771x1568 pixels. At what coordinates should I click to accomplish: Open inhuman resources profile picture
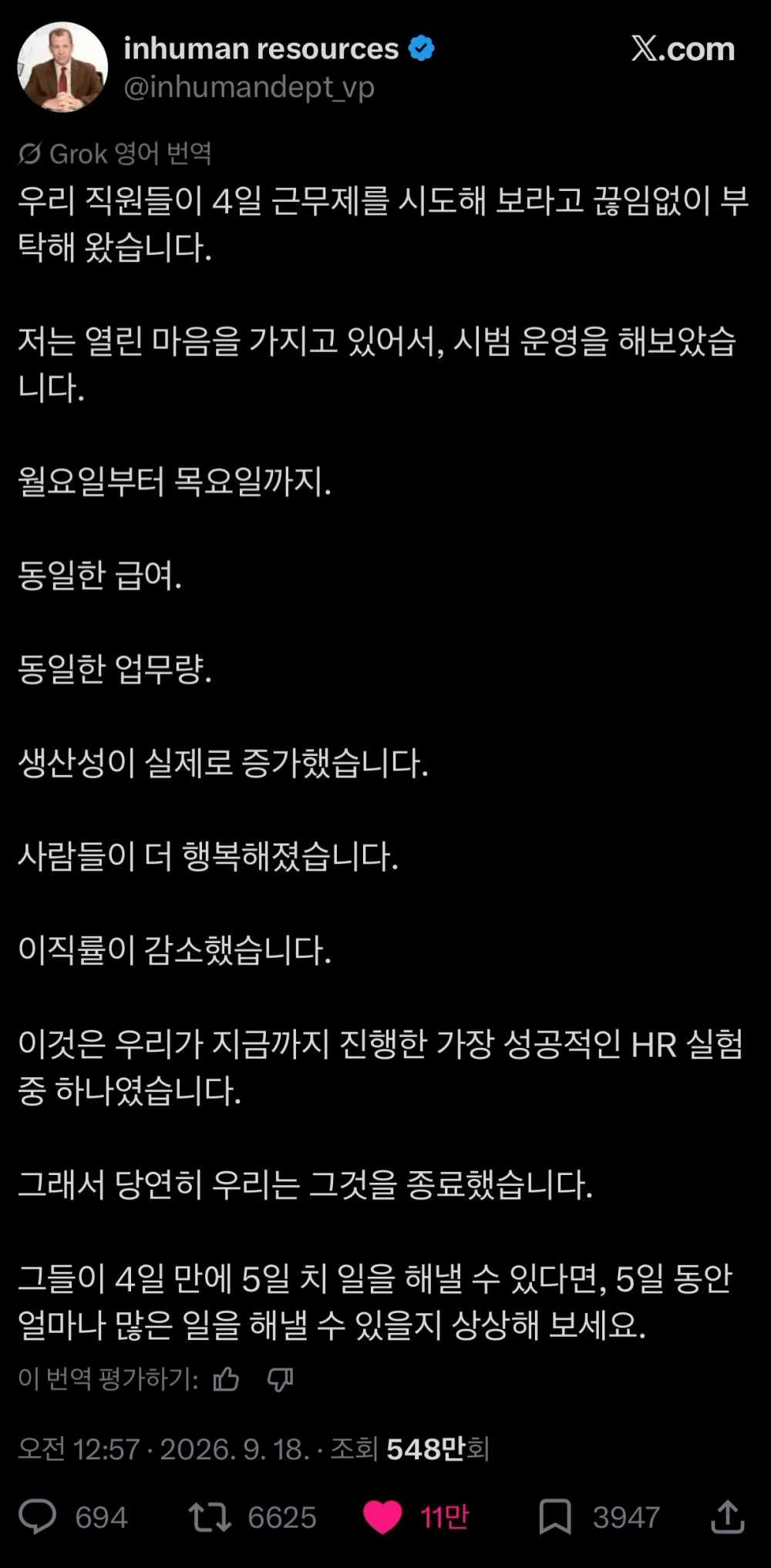click(62, 67)
